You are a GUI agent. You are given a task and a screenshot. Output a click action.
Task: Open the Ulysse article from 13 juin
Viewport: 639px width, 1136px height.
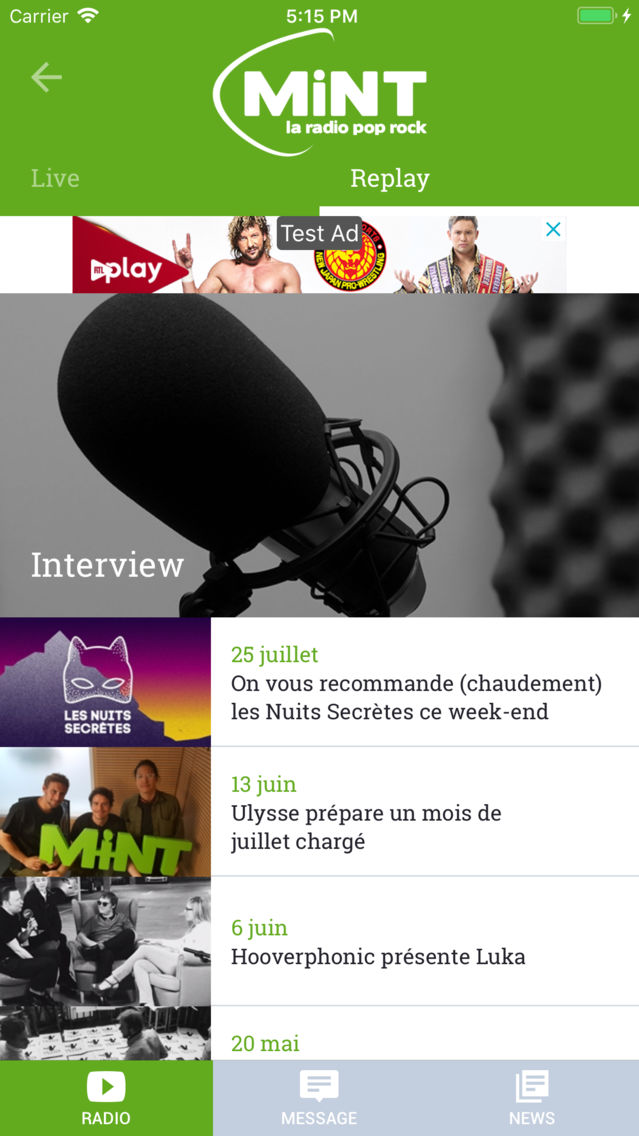(320, 811)
